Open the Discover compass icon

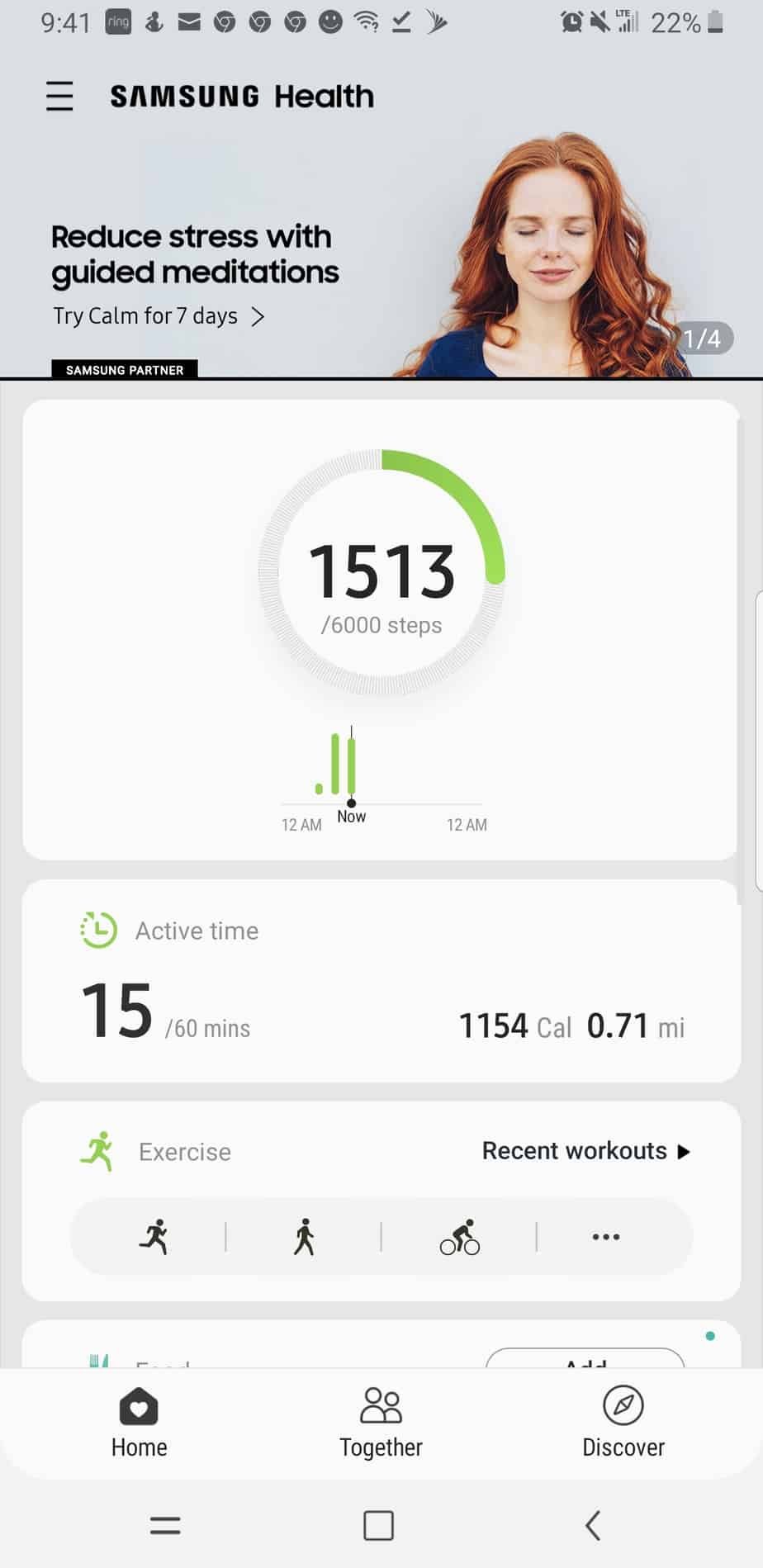pos(623,1406)
